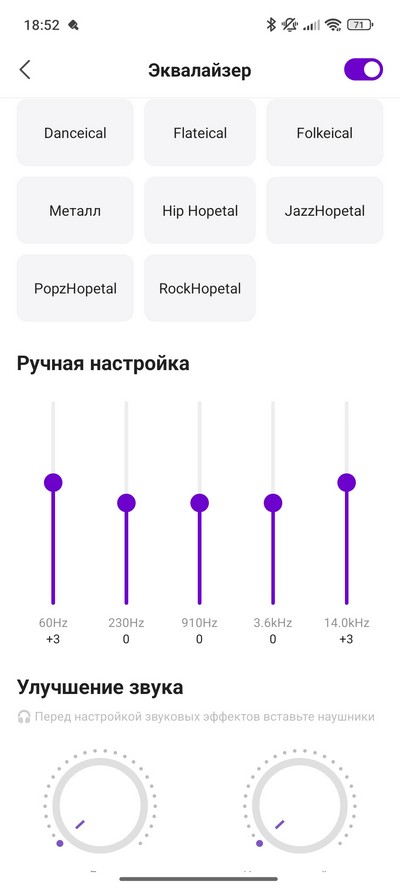Image resolution: width=400 pixels, height=889 pixels.
Task: Select the Hip Hopetal preset
Action: [200, 211]
